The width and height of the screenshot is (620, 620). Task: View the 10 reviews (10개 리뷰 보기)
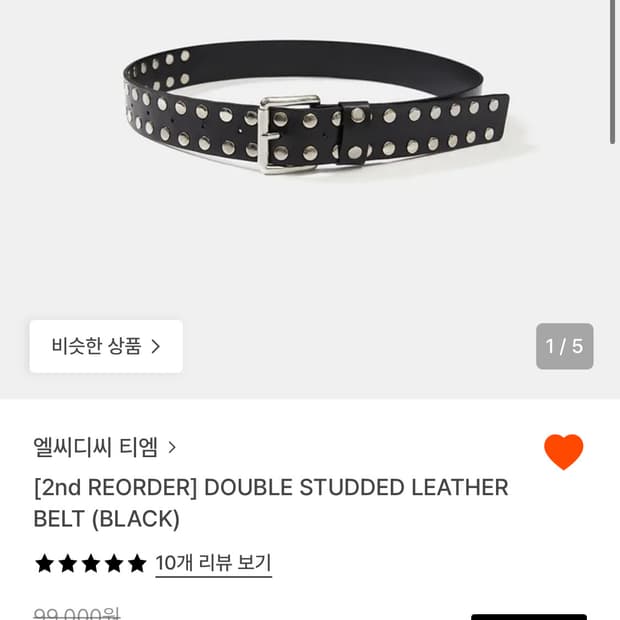point(213,563)
